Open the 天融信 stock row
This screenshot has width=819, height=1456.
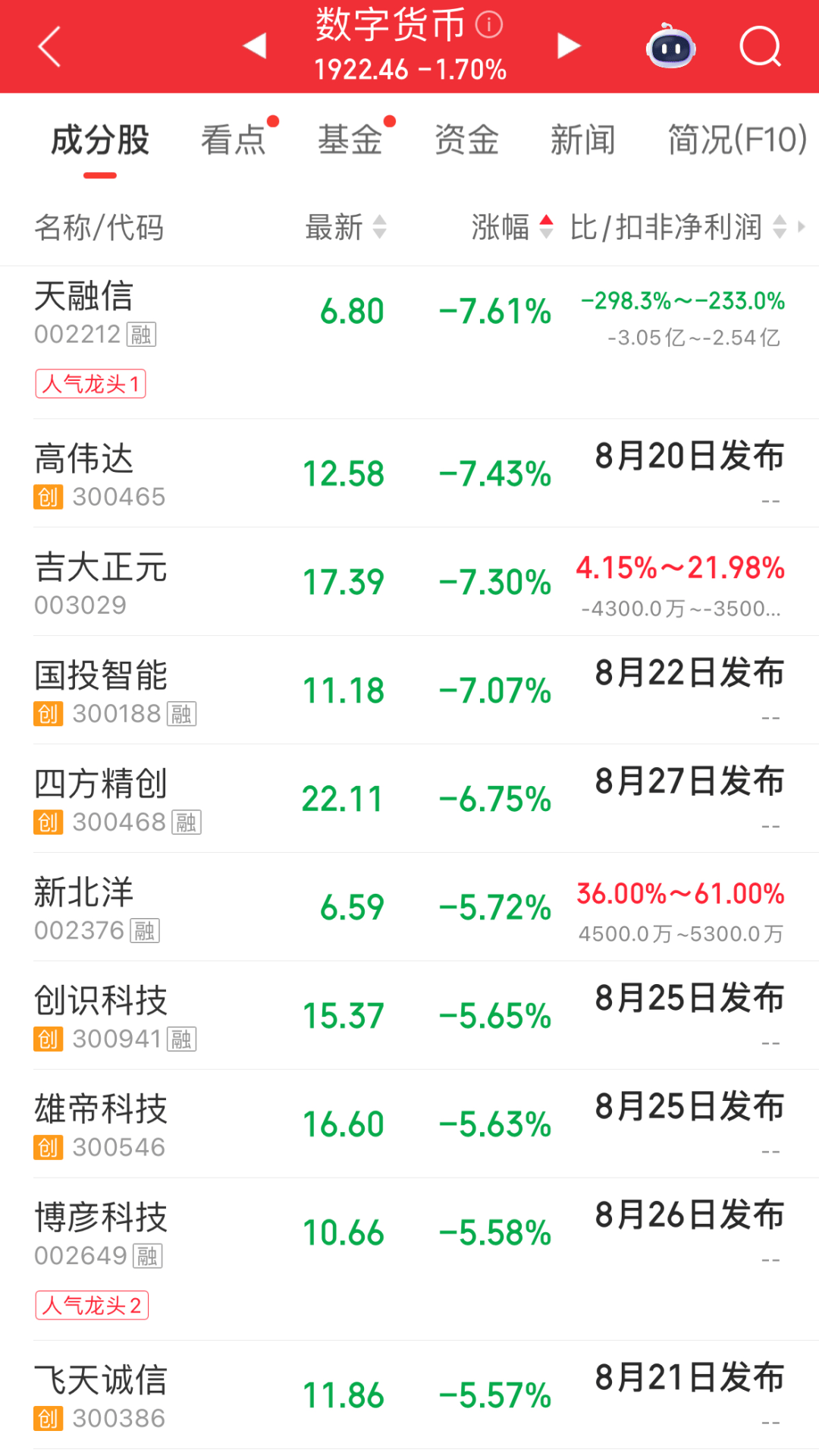pyautogui.click(x=409, y=342)
